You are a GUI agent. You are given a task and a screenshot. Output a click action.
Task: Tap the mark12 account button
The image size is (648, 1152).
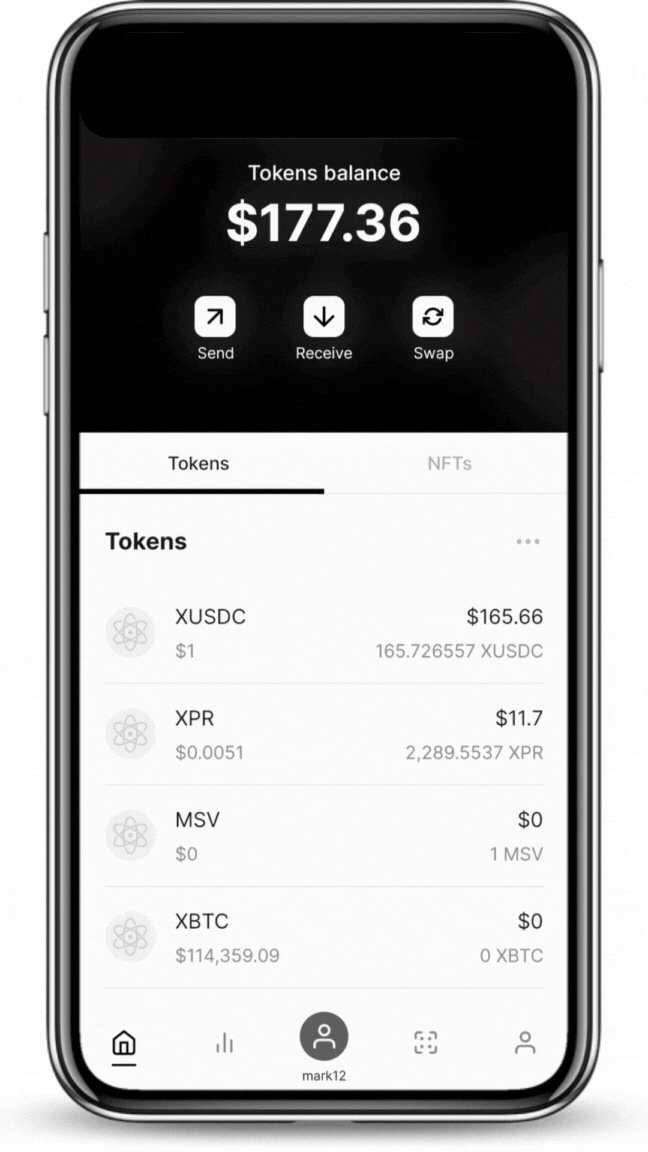tap(324, 1040)
